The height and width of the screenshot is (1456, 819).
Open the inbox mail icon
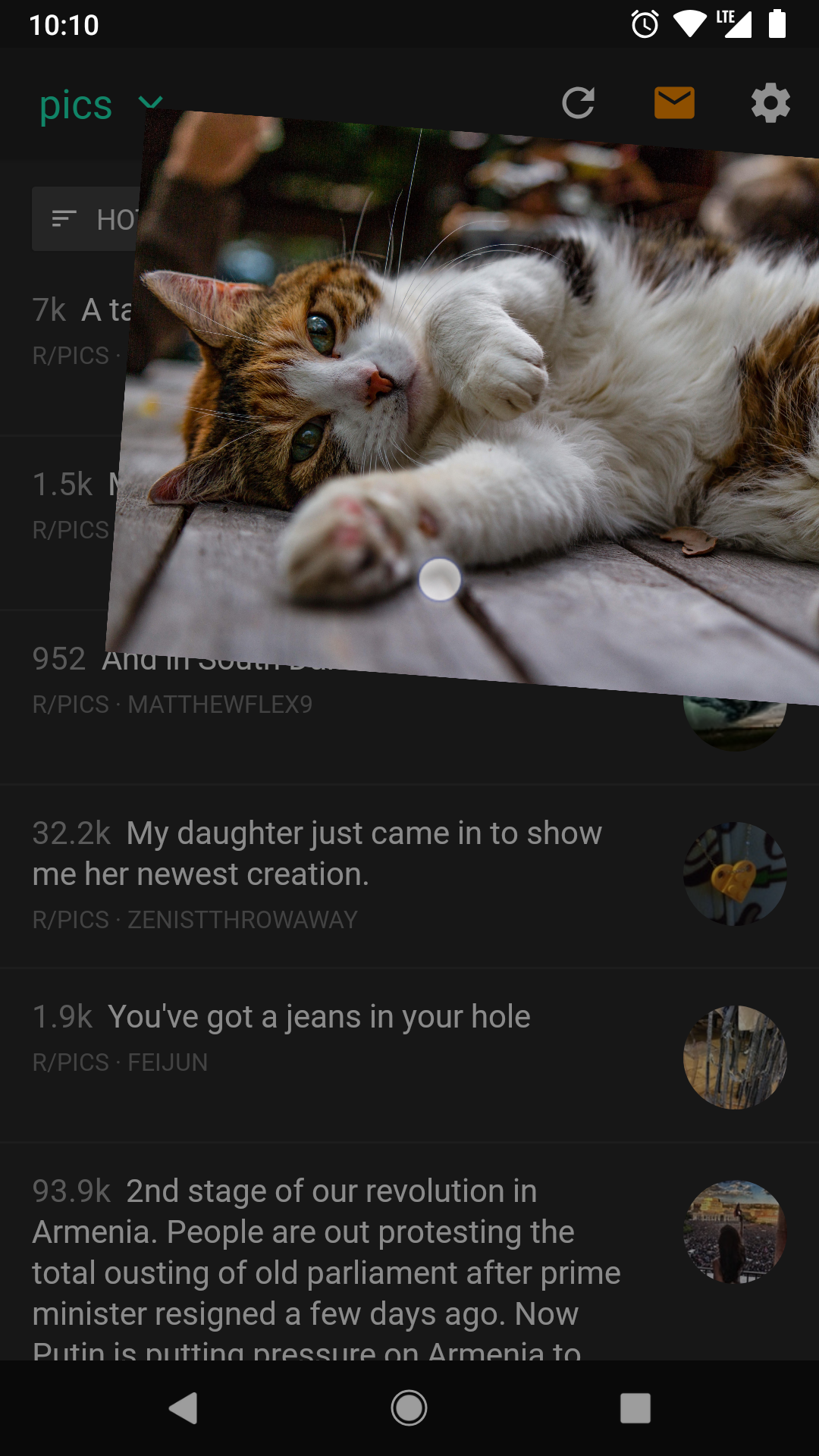coord(674,103)
